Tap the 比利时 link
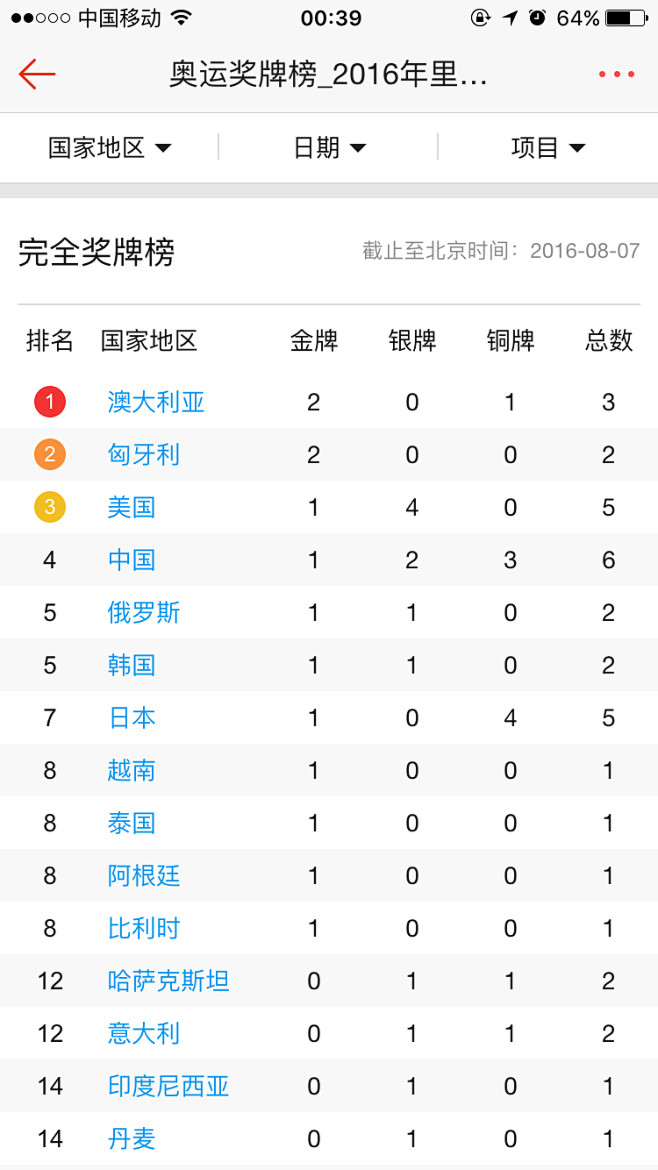The height and width of the screenshot is (1170, 658). [144, 928]
